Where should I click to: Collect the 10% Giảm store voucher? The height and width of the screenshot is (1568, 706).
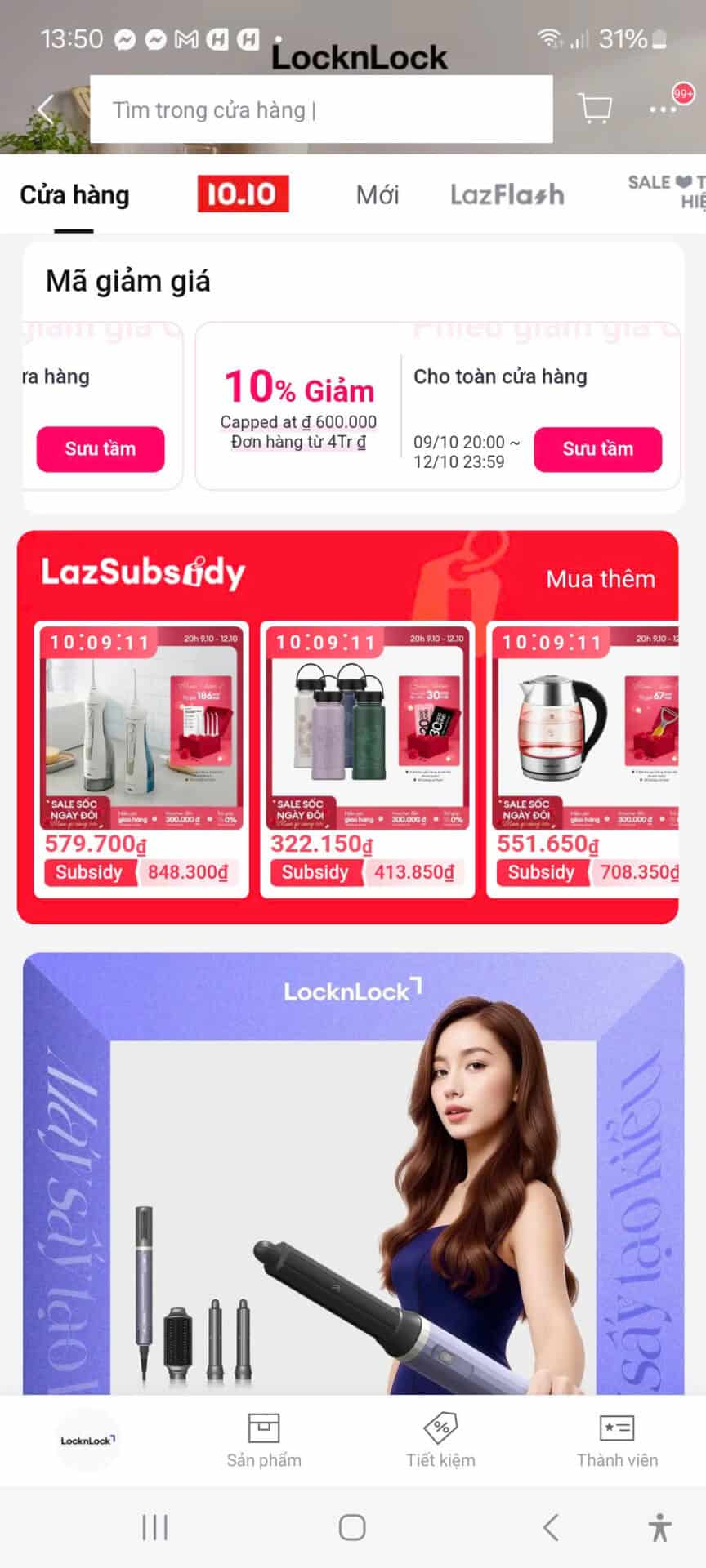597,448
